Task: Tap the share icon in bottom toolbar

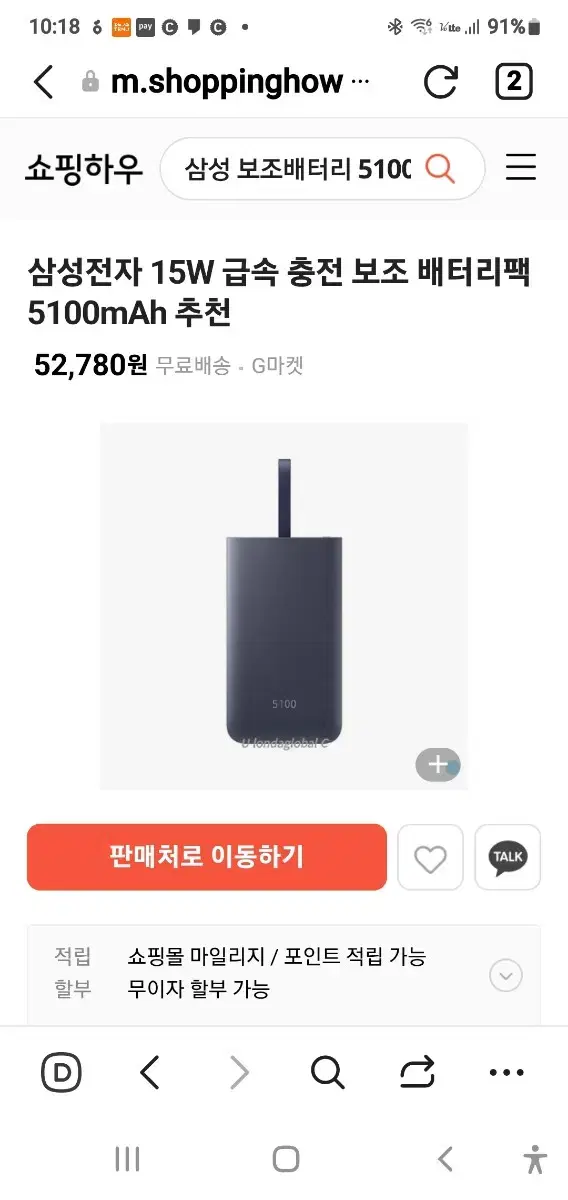Action: coord(417,1073)
